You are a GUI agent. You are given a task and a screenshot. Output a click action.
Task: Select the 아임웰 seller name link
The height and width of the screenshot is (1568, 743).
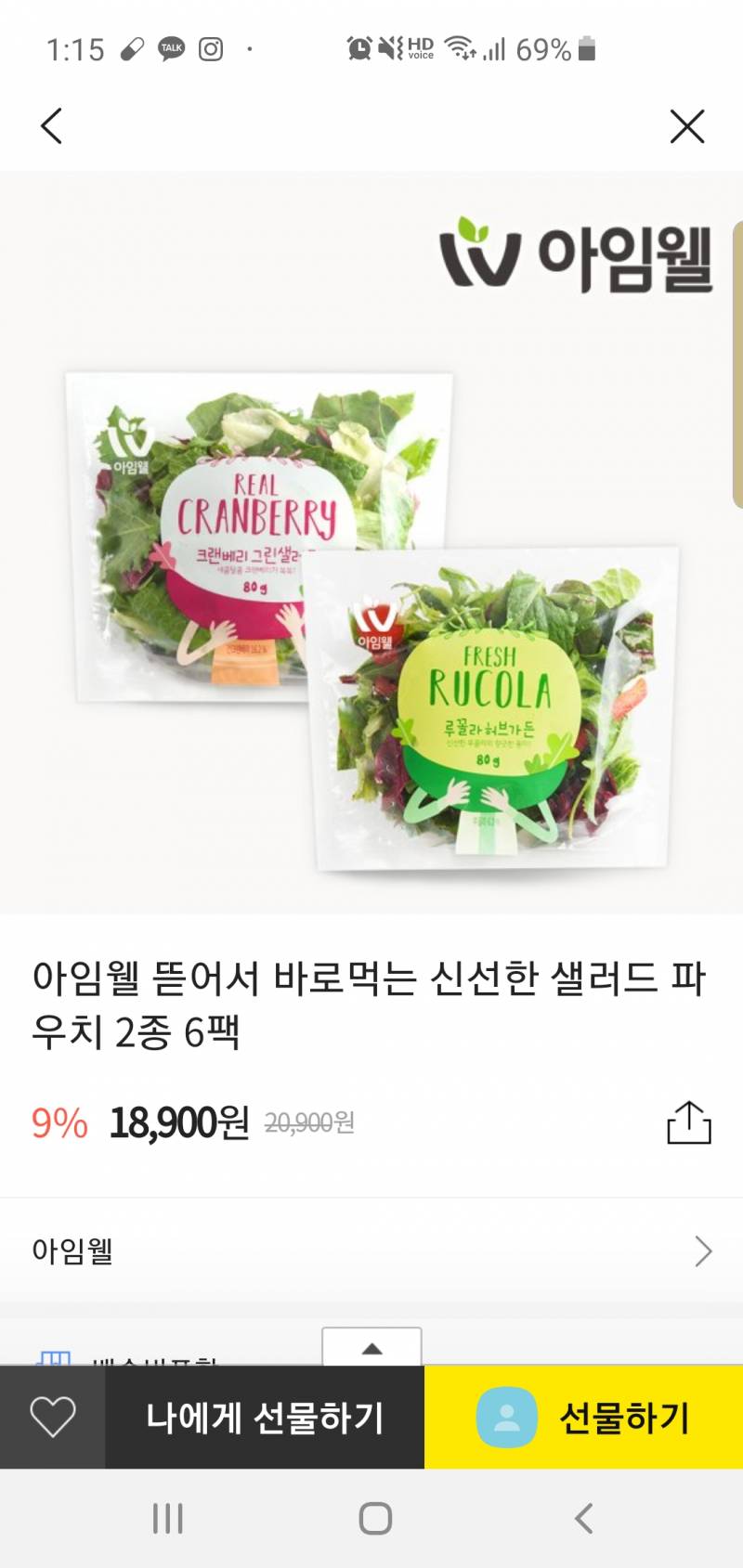coord(72,1251)
